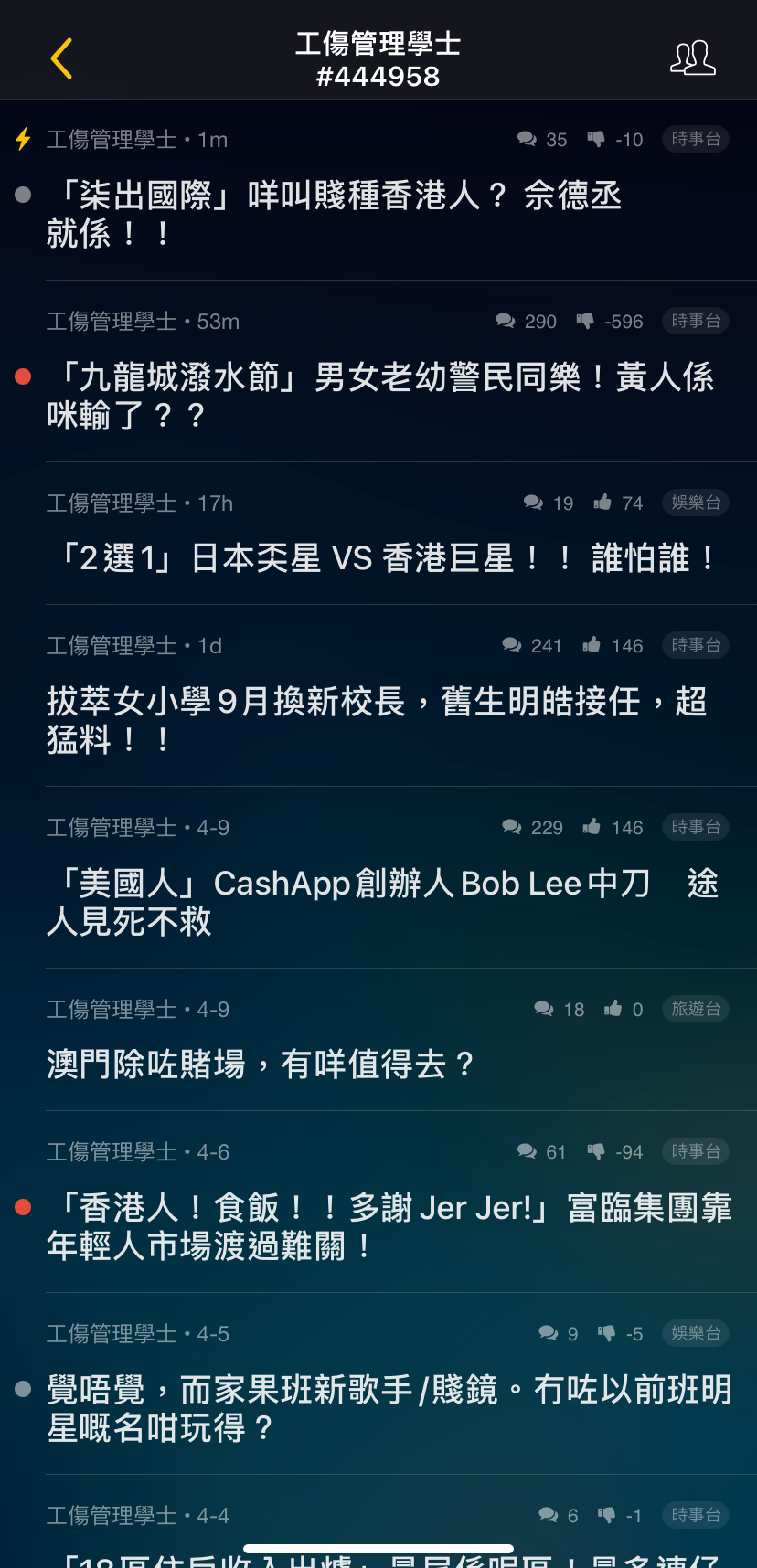Screen dimensions: 757x1568
Task: Tap the yellow back arrow
Action: point(60,58)
